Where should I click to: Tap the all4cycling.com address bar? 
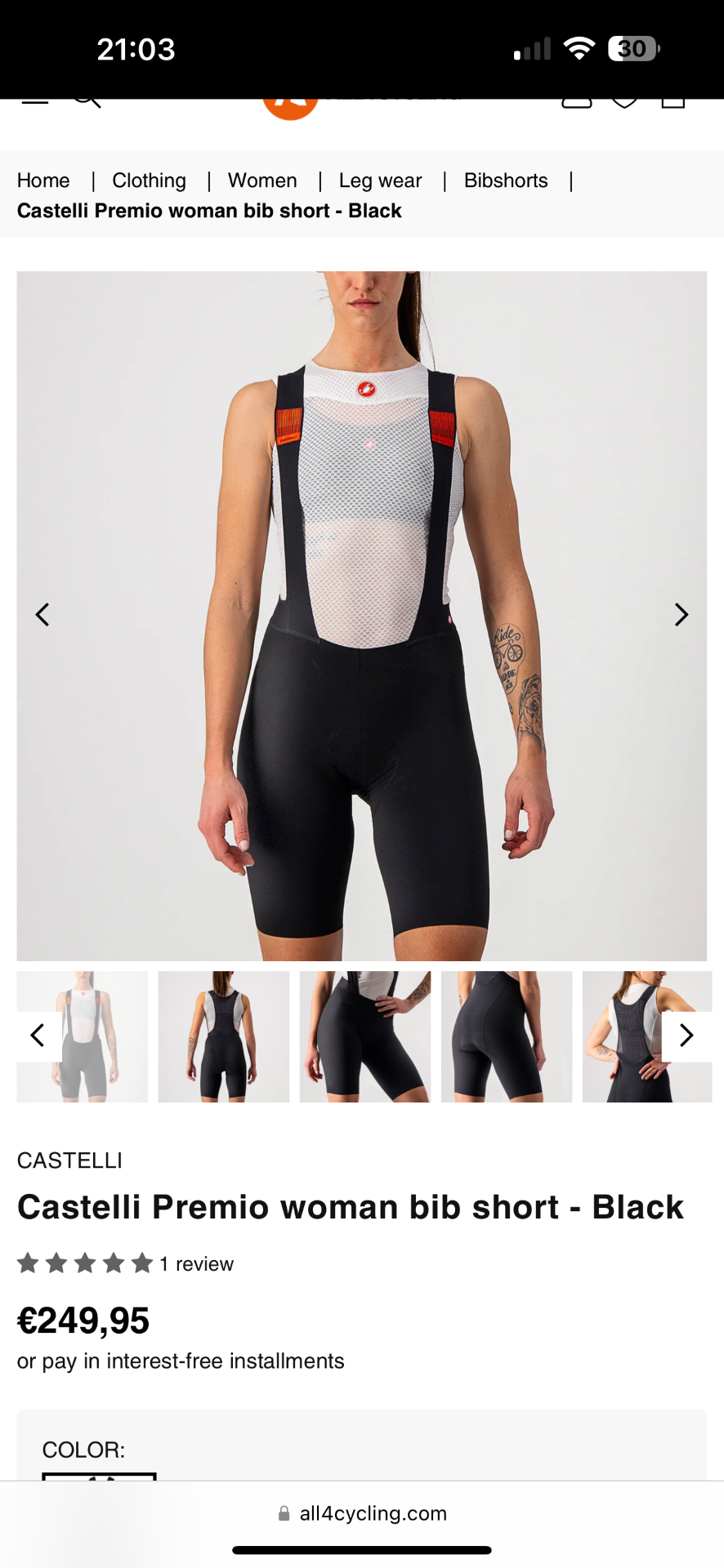(x=362, y=1513)
